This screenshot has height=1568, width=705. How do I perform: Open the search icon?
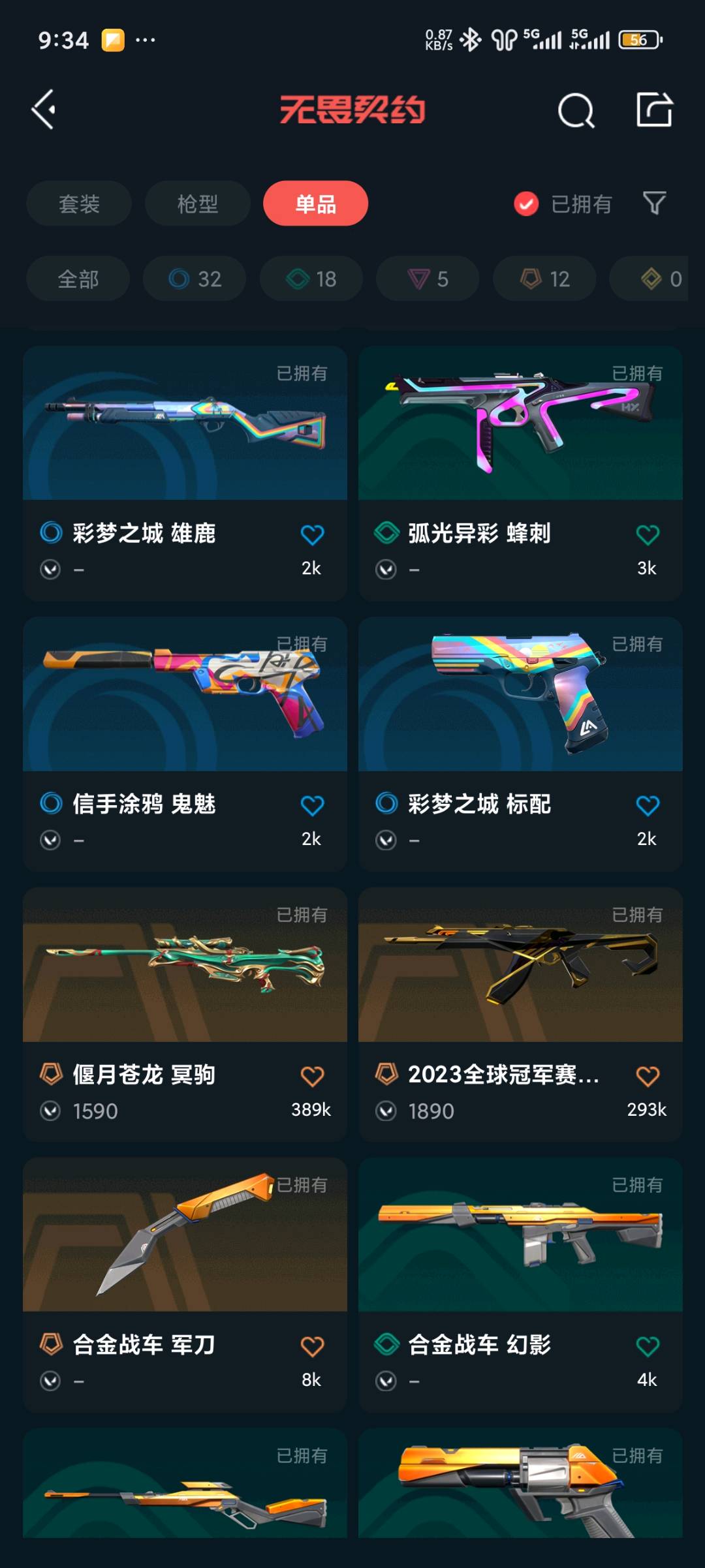576,110
